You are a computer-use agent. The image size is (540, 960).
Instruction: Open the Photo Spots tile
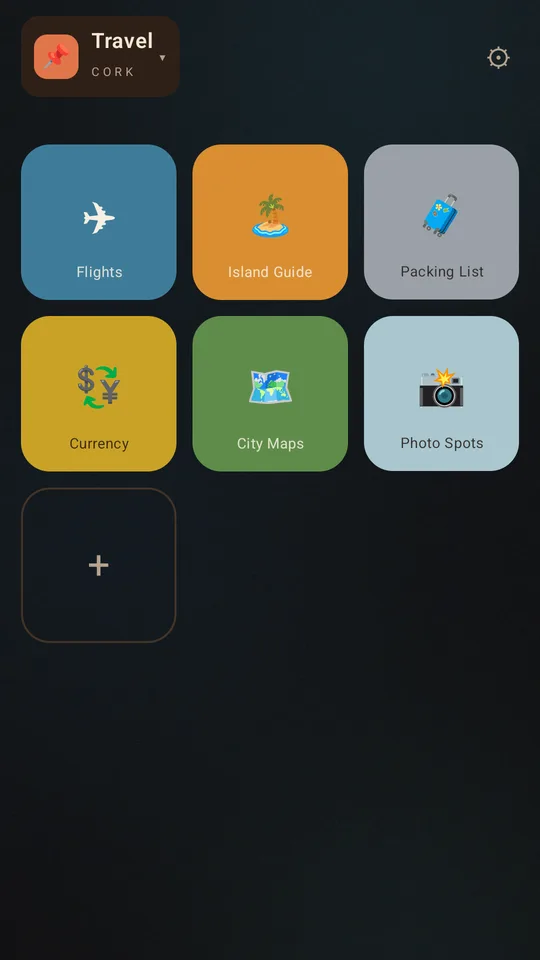[x=441, y=394]
